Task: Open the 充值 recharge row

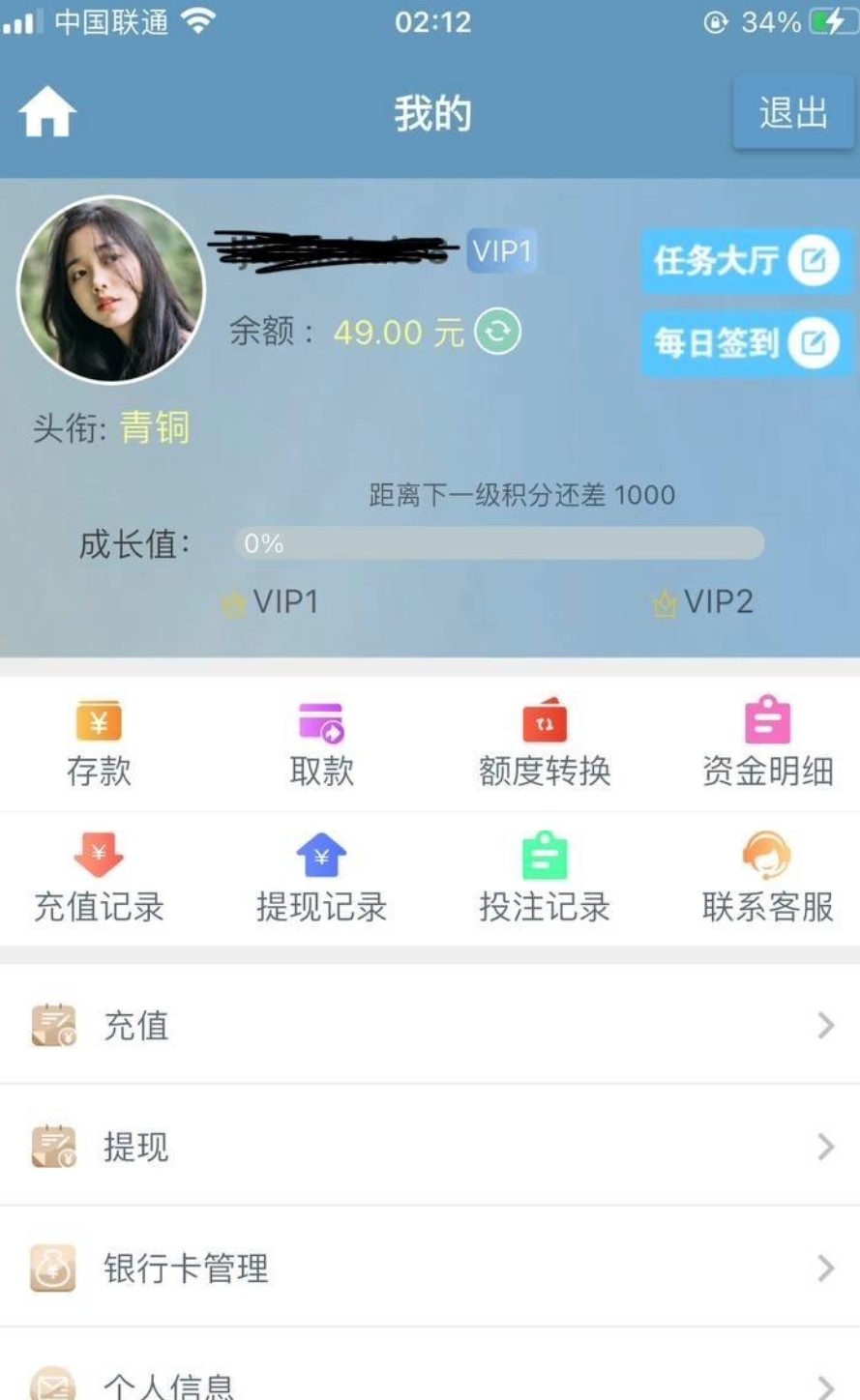Action: tap(430, 1025)
